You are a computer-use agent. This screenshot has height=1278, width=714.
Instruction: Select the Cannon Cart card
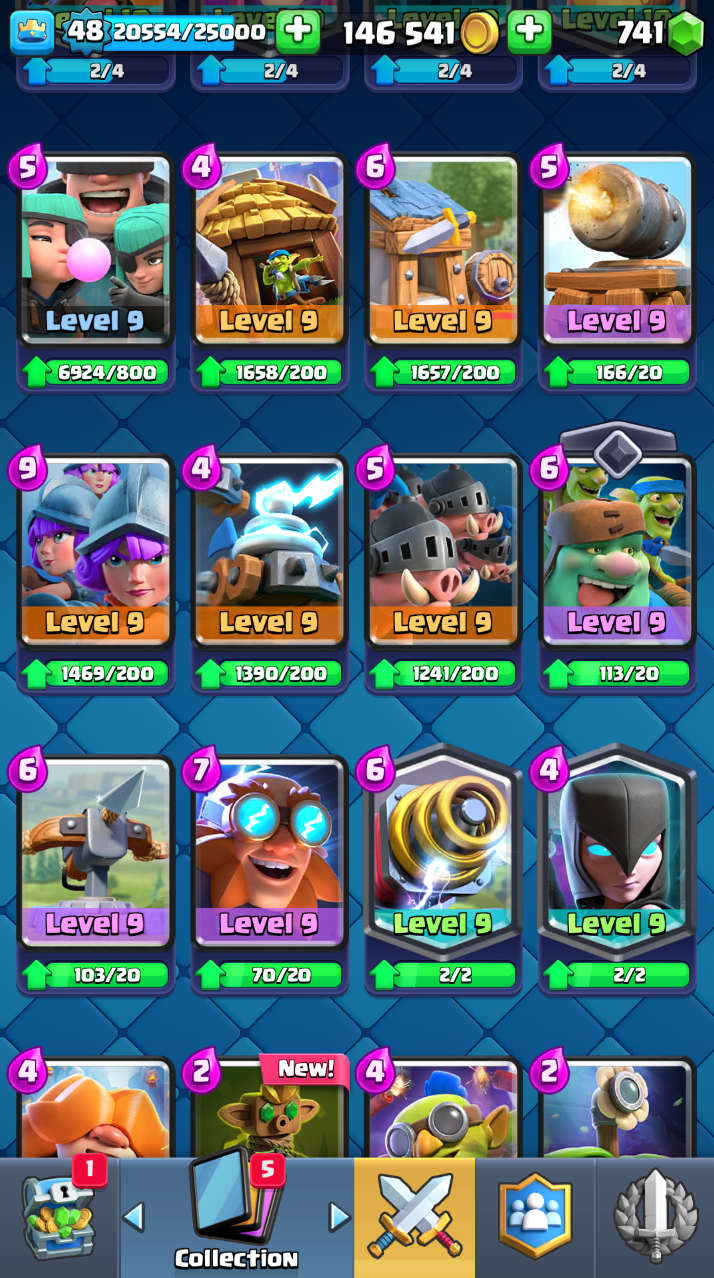tap(617, 250)
